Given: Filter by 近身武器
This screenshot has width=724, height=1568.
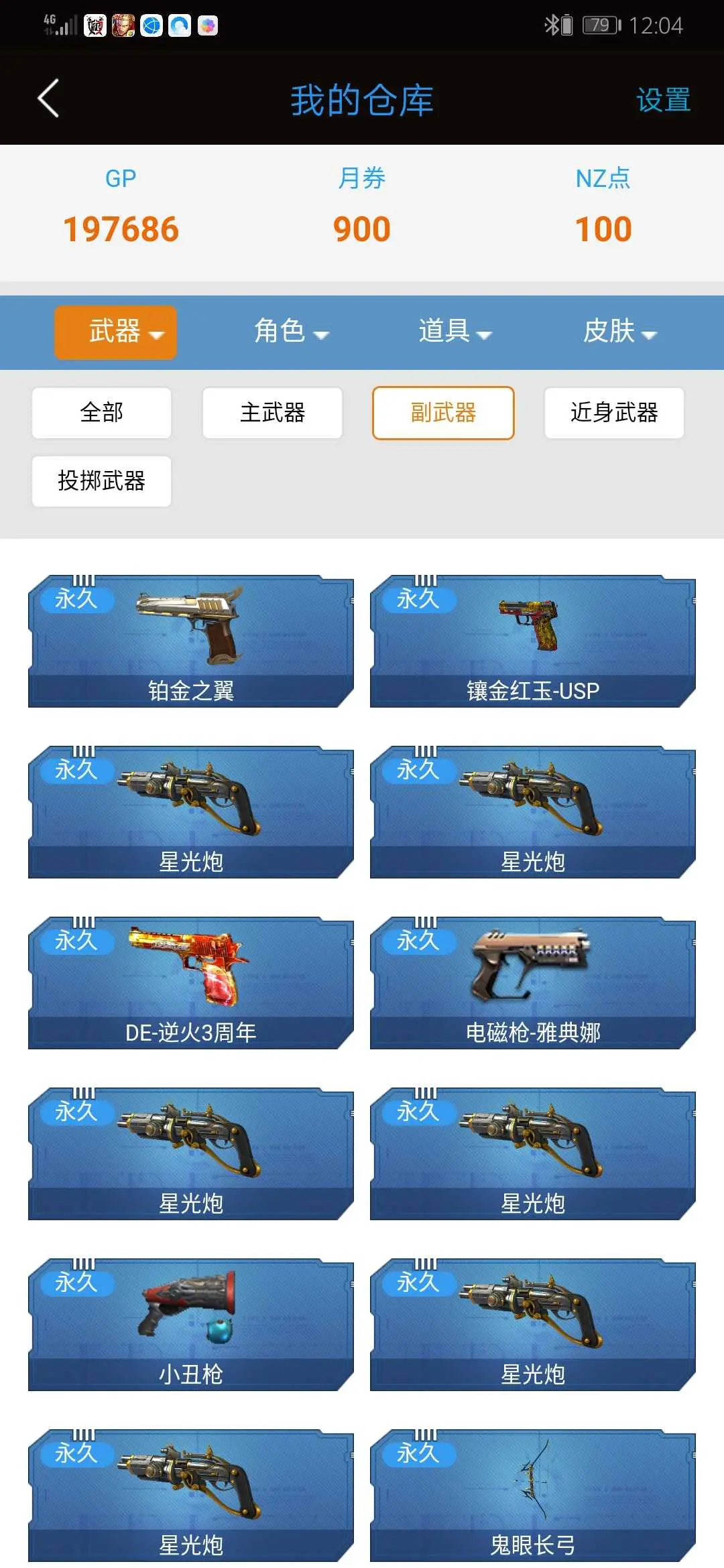Looking at the screenshot, I should coord(614,413).
